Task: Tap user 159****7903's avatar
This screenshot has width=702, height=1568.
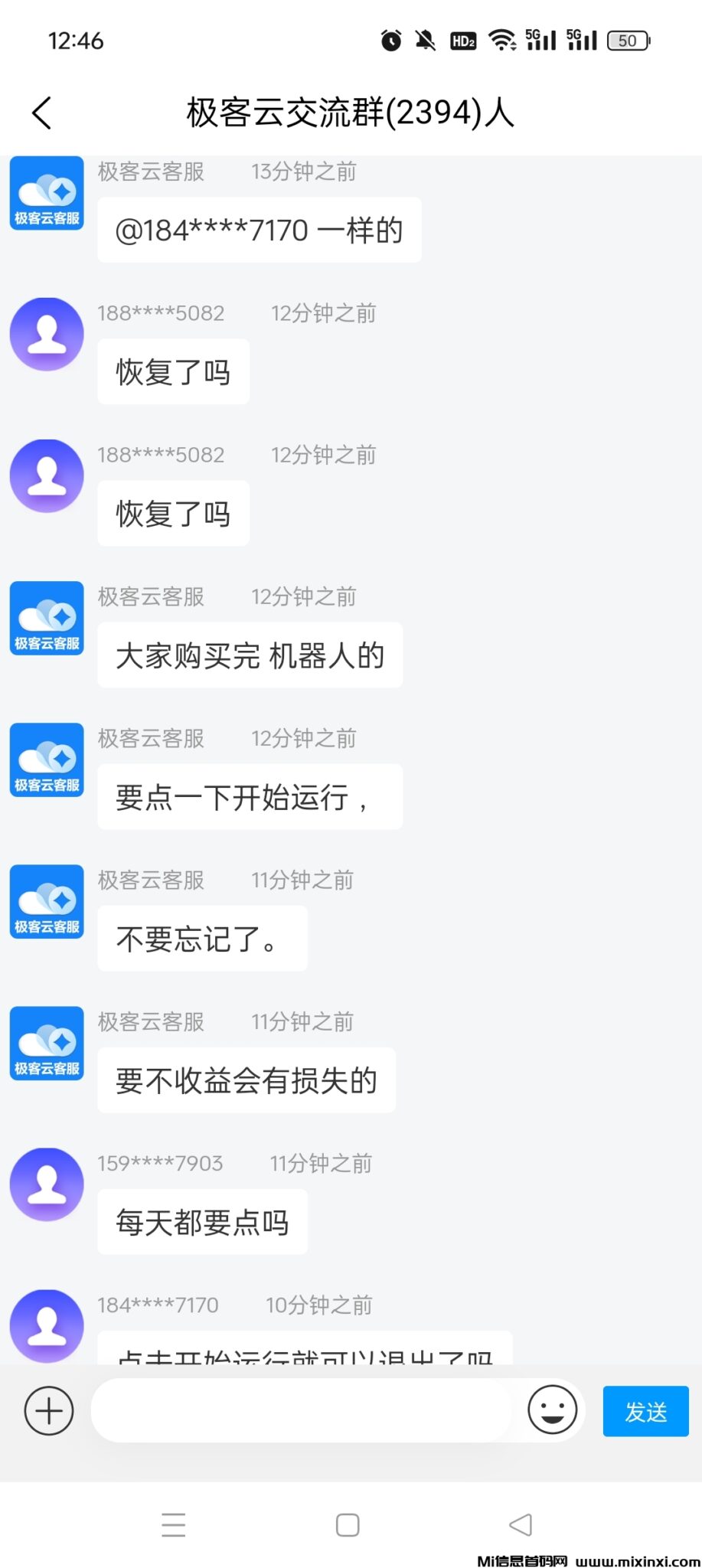Action: (46, 1183)
